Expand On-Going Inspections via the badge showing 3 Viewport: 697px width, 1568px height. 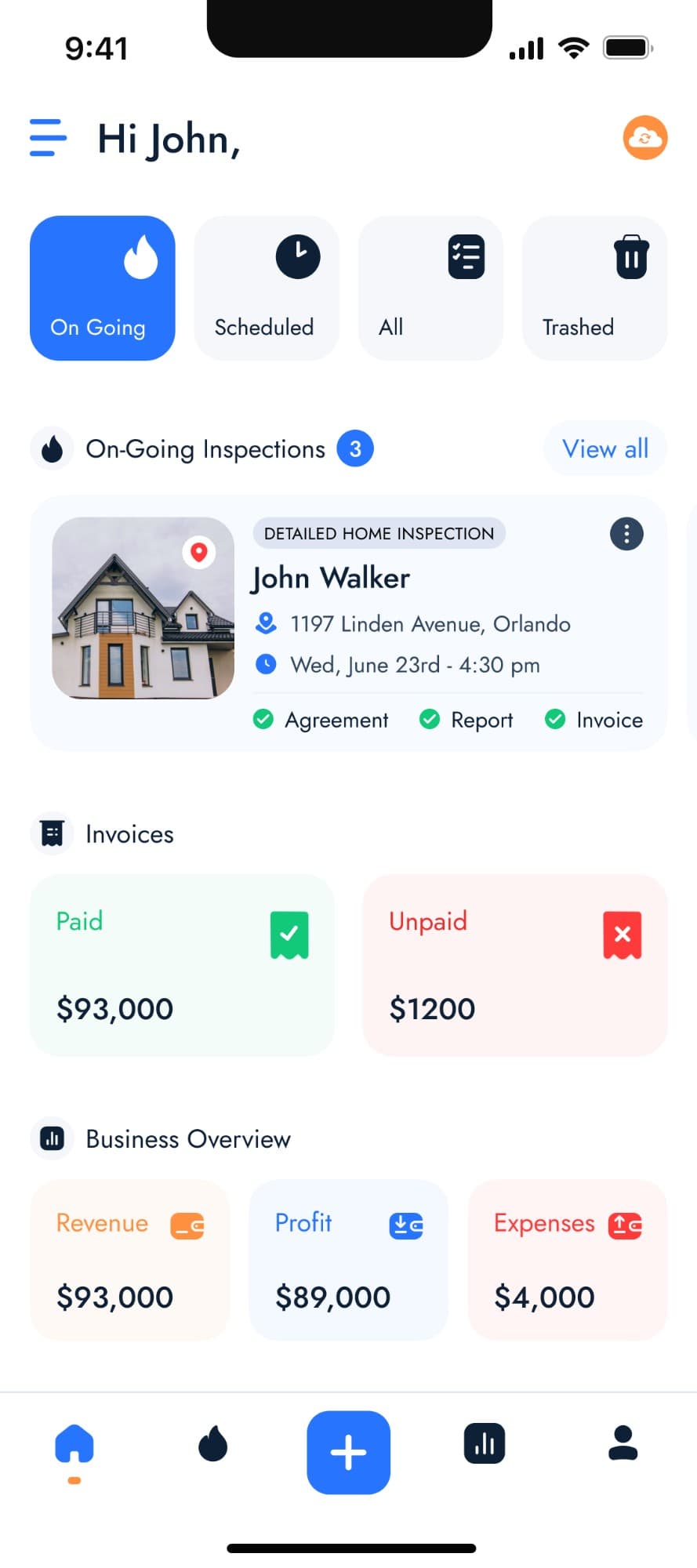coord(354,448)
